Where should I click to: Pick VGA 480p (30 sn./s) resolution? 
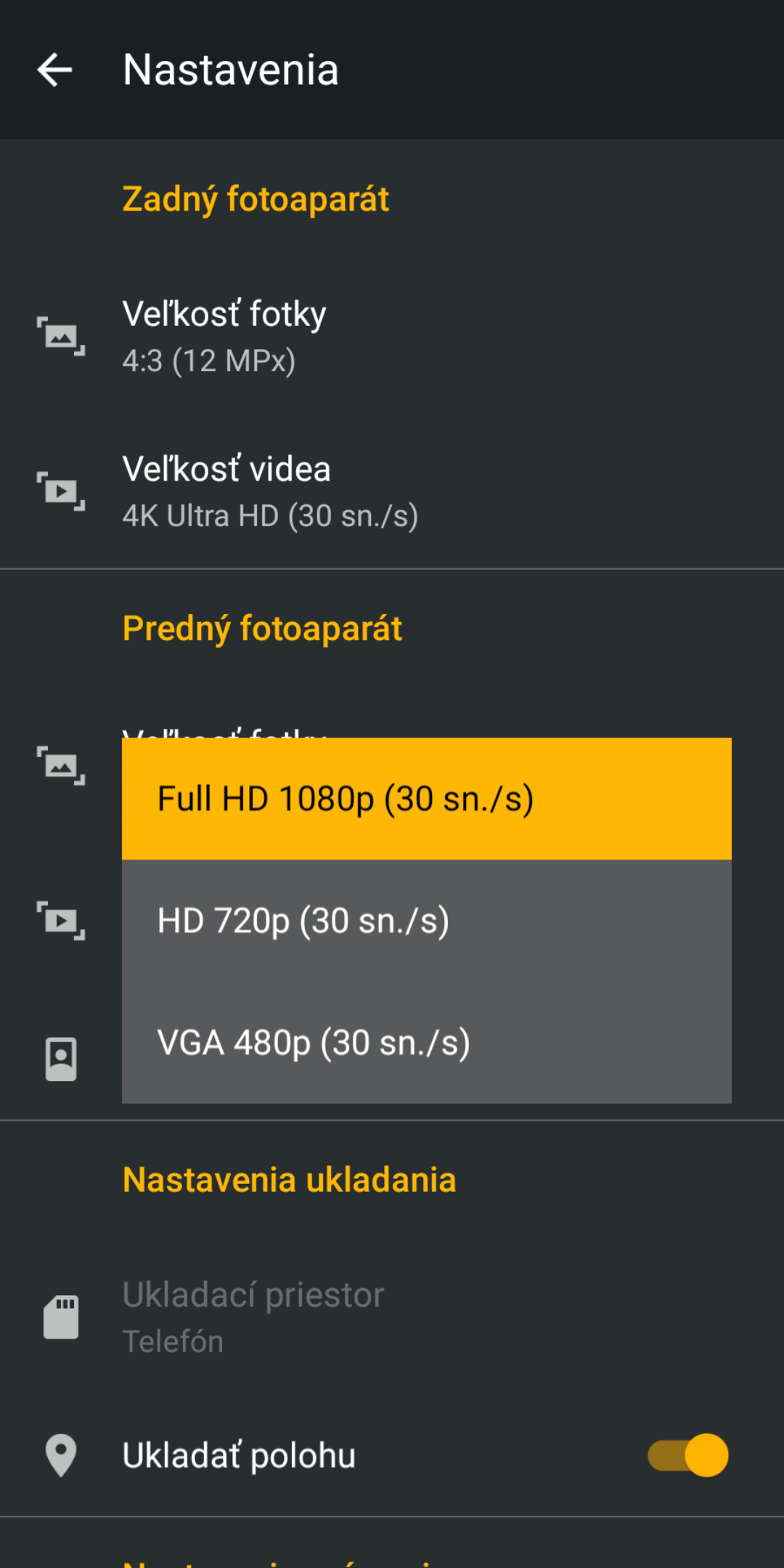427,1042
